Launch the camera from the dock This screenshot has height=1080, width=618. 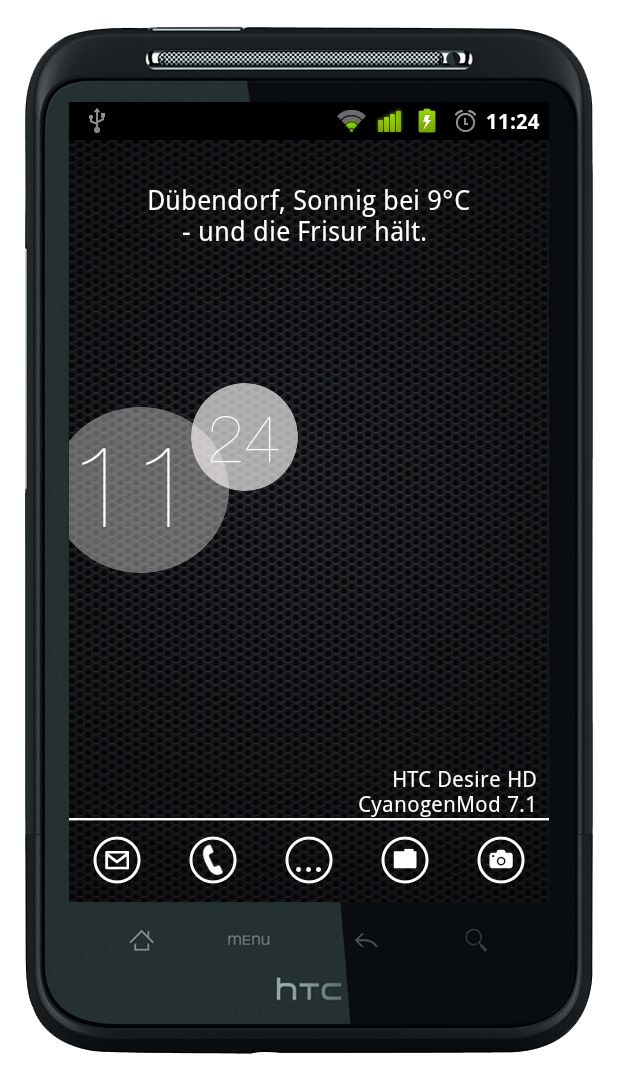(x=501, y=860)
